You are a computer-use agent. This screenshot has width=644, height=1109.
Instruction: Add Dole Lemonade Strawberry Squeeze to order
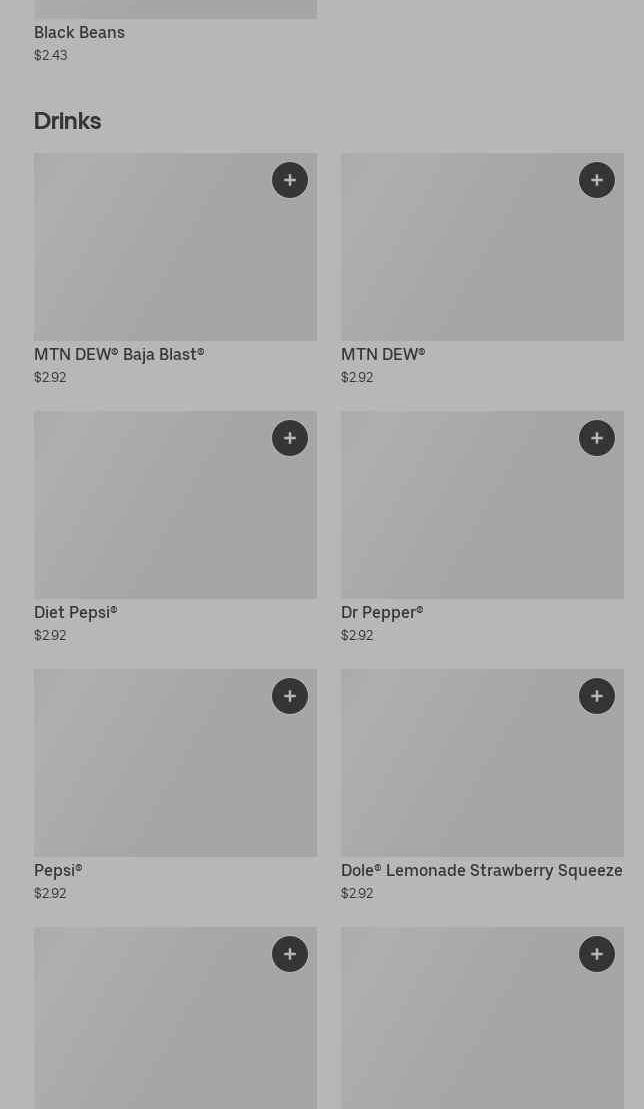tap(597, 696)
